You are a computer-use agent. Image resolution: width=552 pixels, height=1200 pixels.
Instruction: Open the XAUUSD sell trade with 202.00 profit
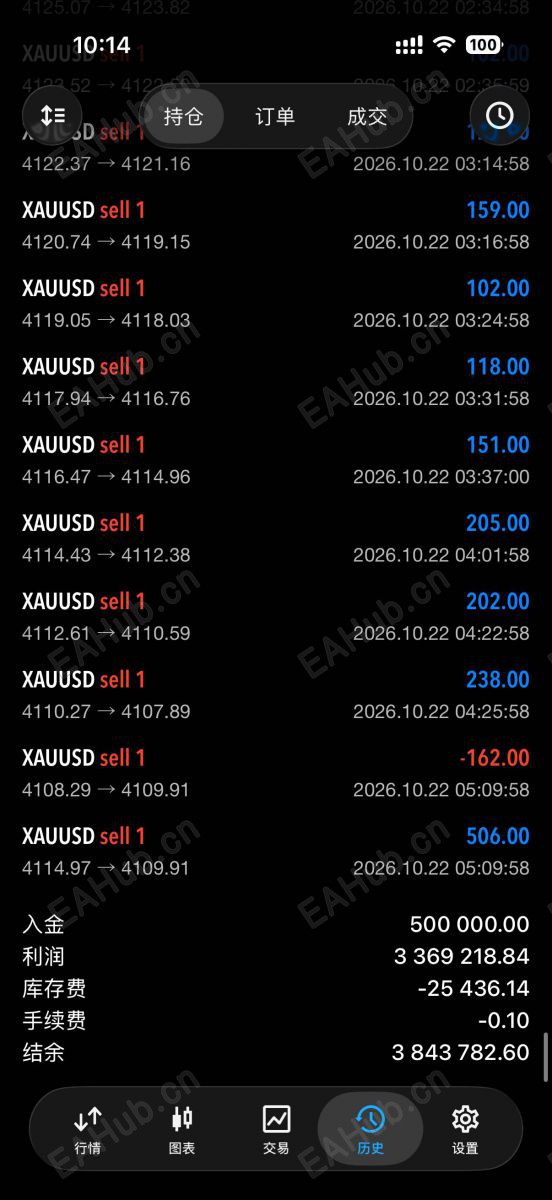point(276,616)
